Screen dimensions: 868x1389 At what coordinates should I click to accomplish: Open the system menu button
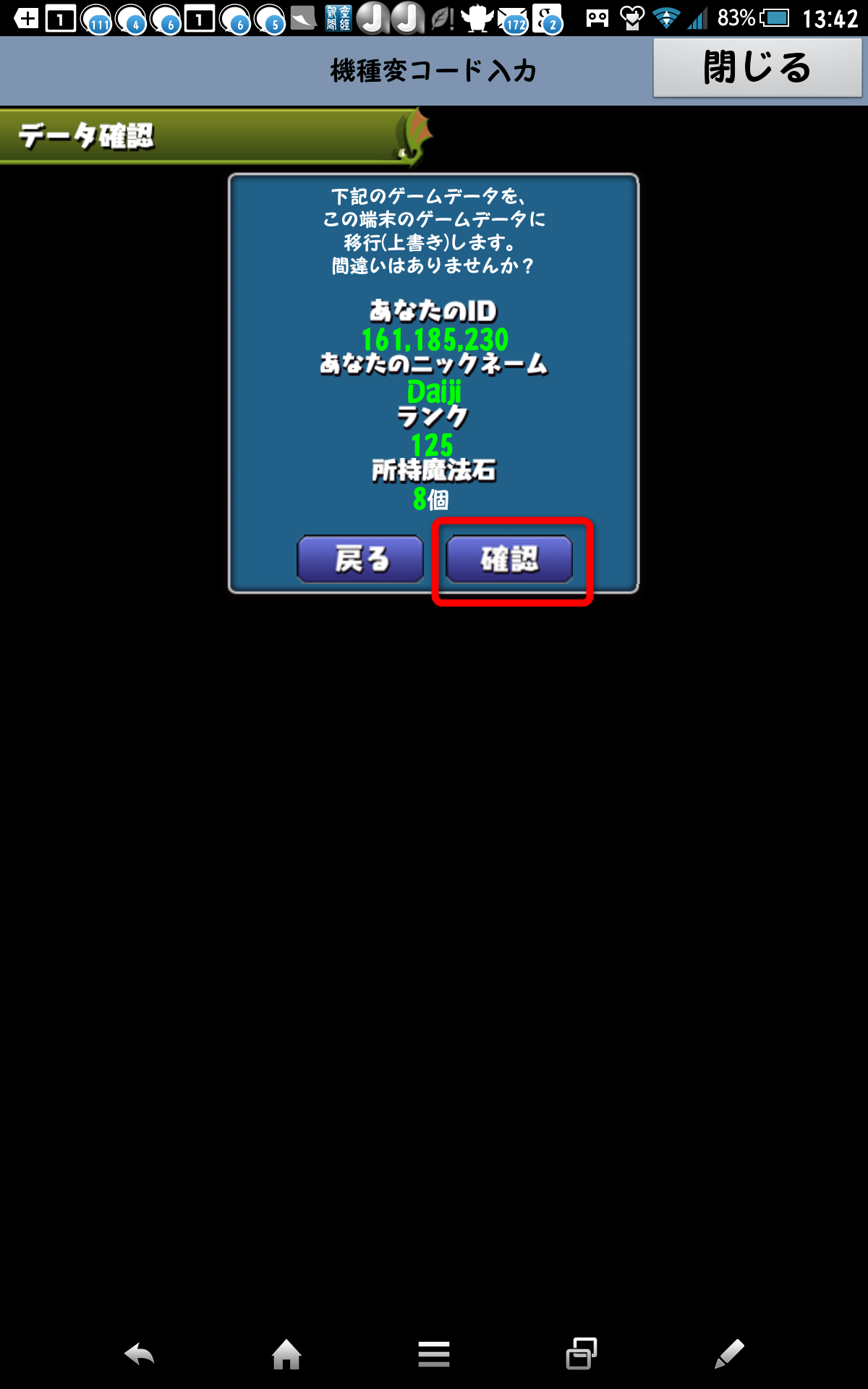(x=434, y=1354)
